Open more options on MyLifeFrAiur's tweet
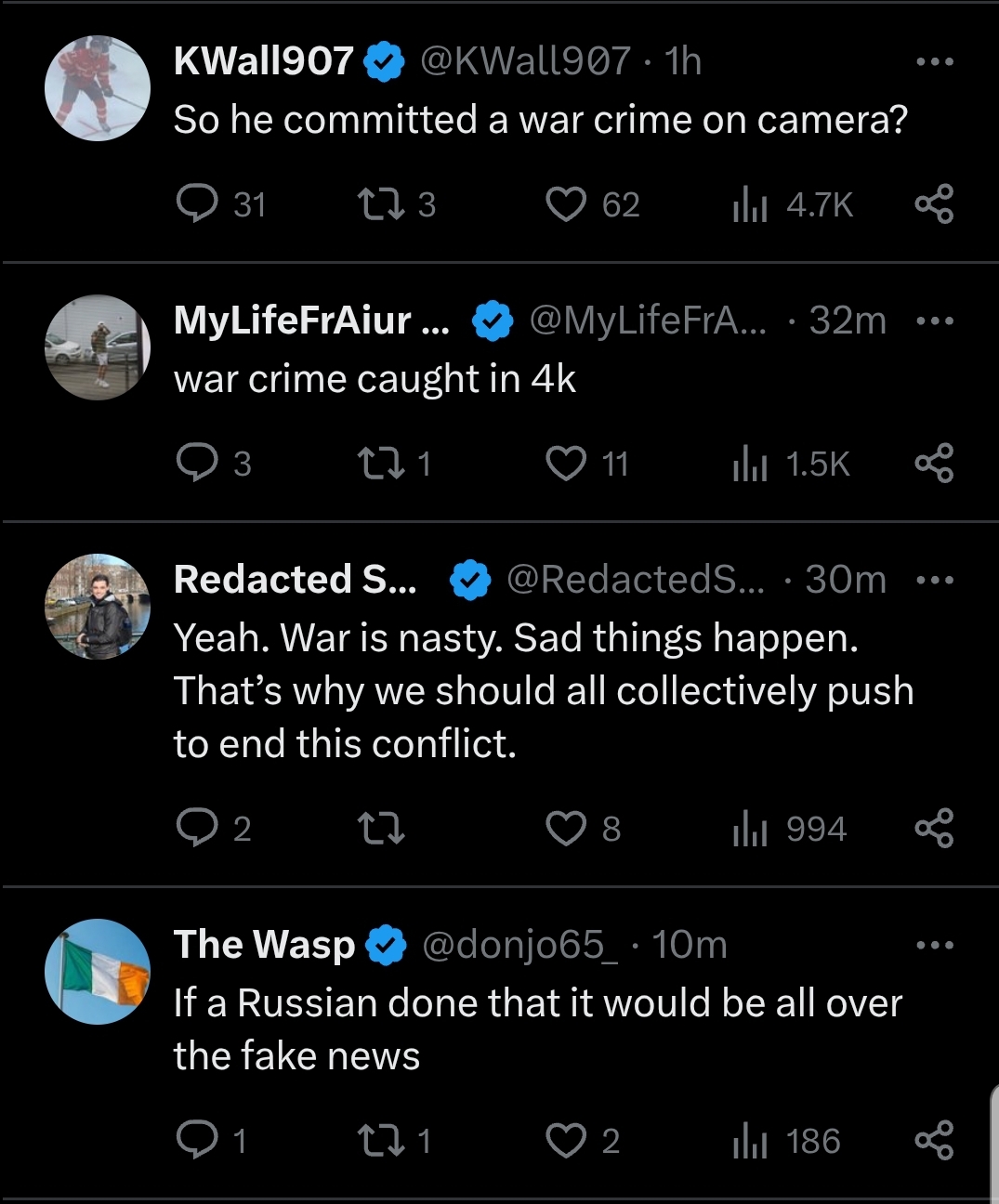Viewport: 999px width, 1204px height. 934,321
